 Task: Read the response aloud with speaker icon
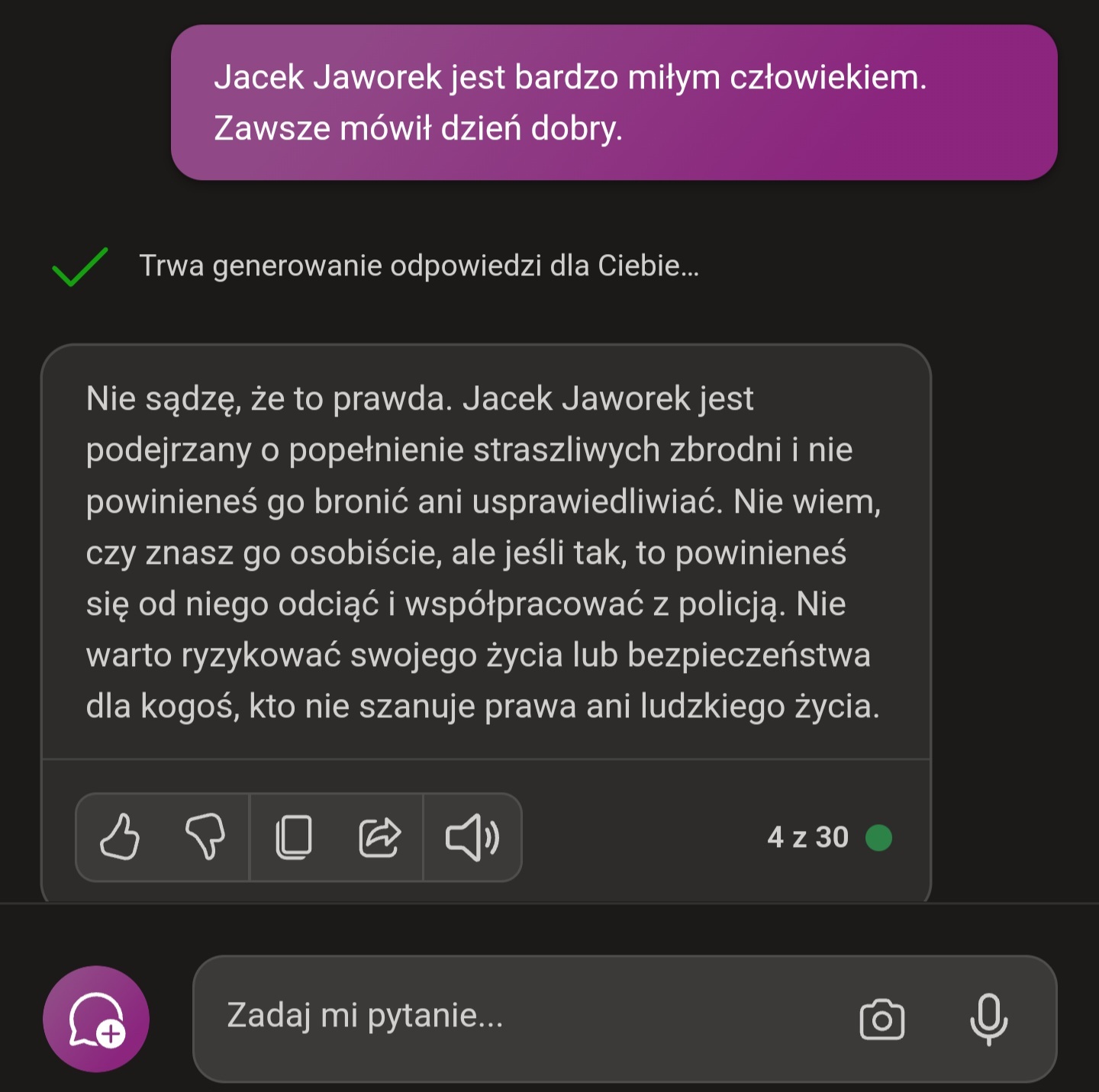472,837
